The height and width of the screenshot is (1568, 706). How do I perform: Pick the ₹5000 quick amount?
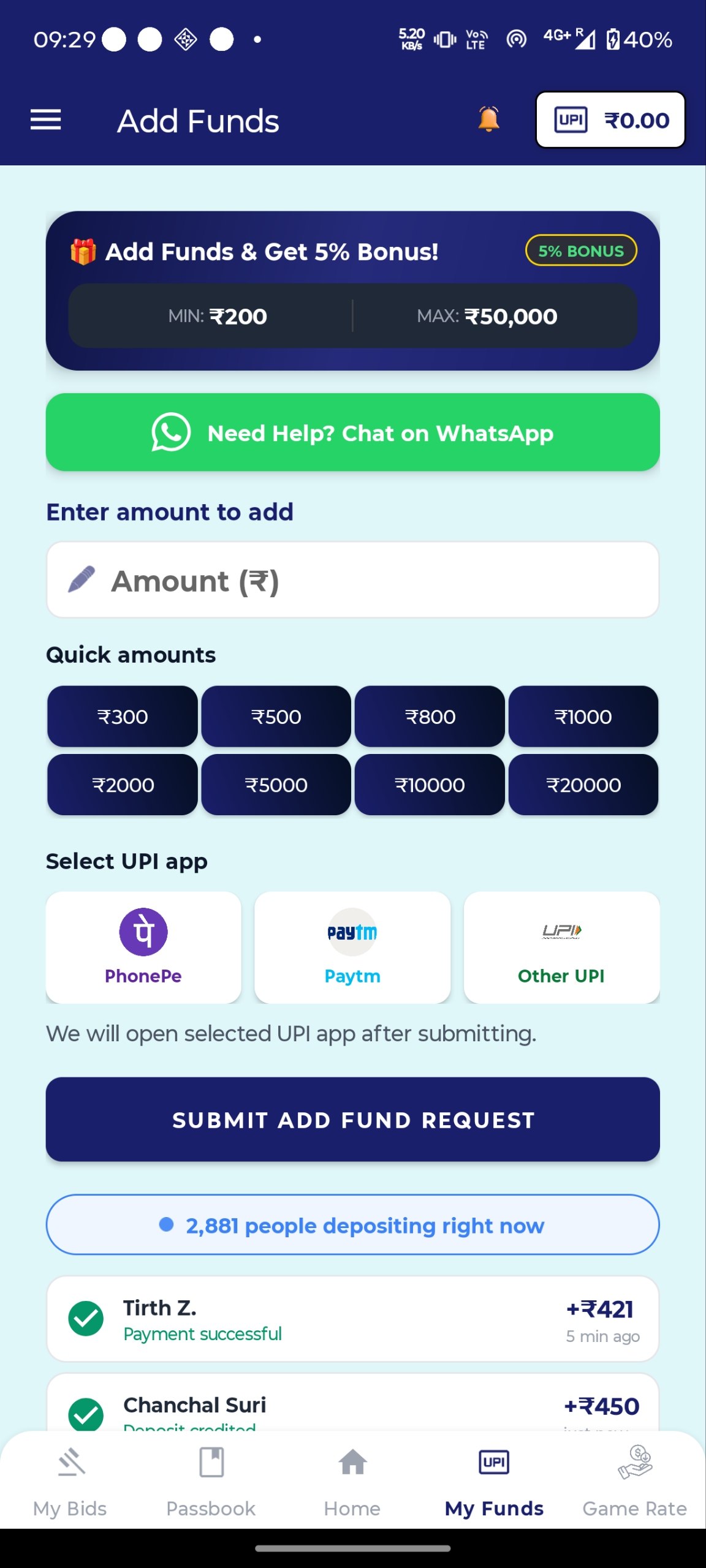[x=276, y=785]
